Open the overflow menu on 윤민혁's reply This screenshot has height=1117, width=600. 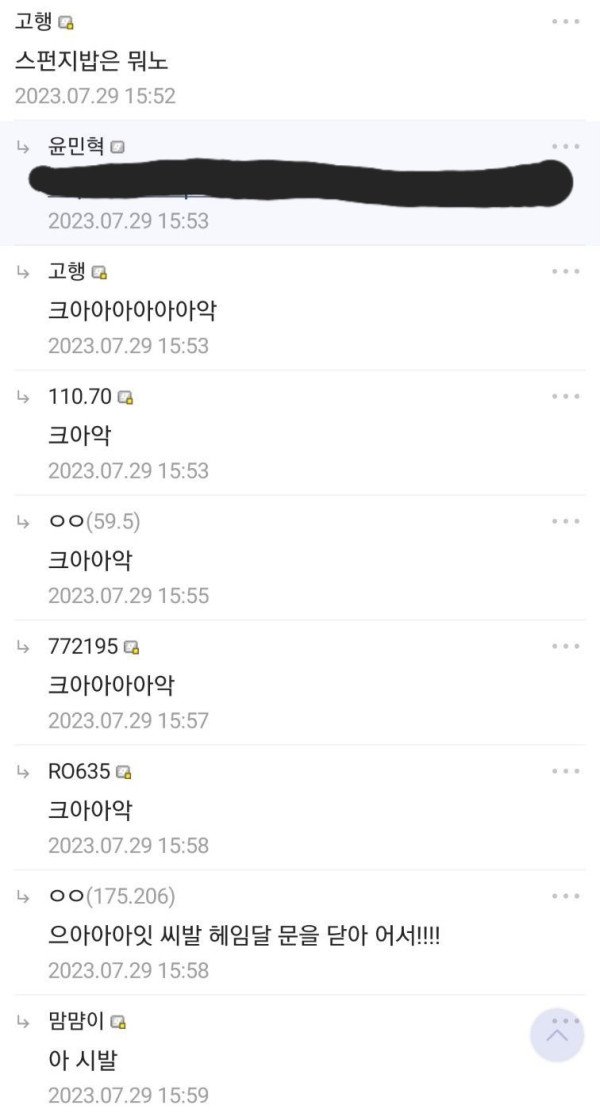click(x=565, y=146)
